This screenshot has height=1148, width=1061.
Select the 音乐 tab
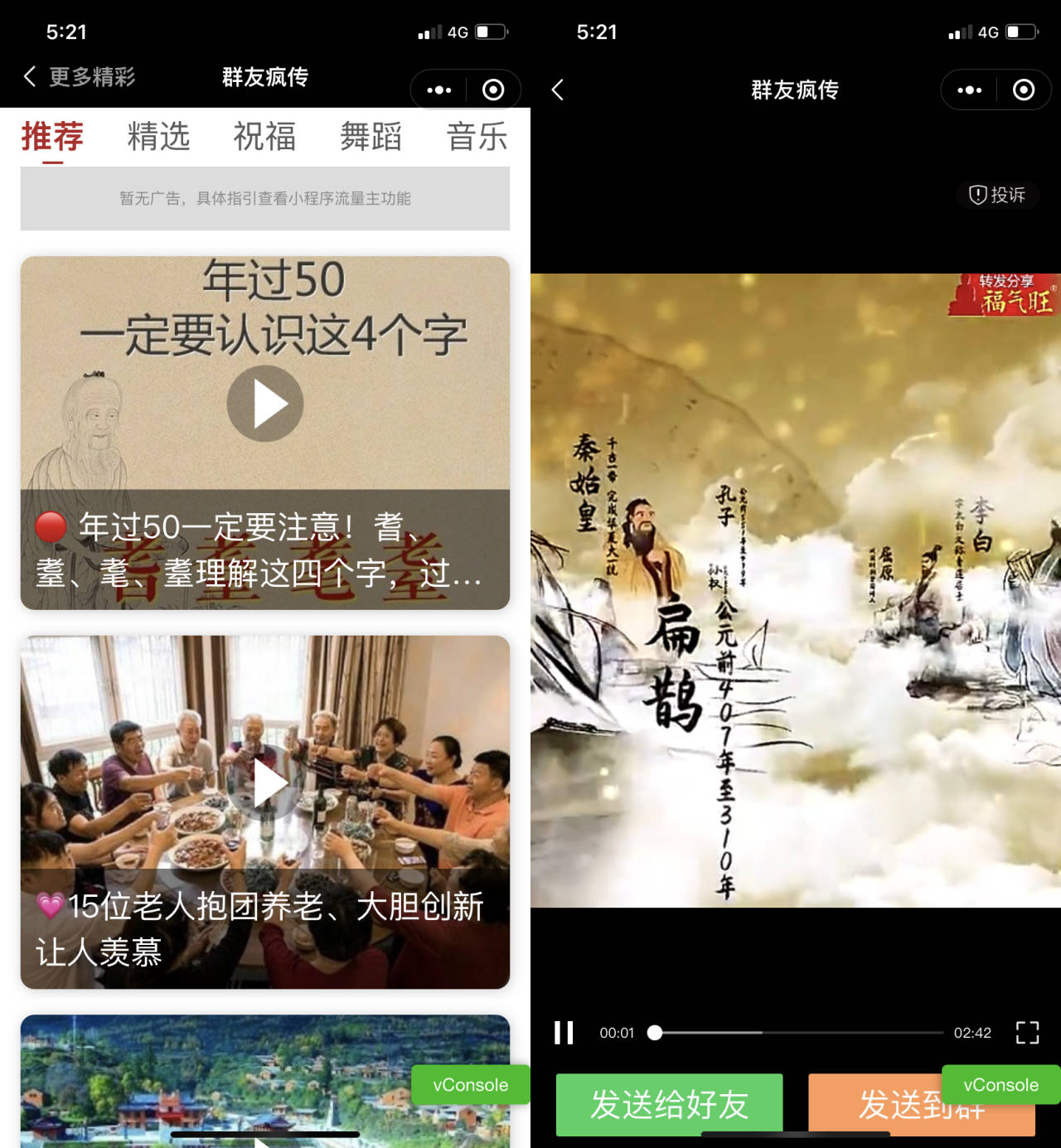(x=477, y=137)
